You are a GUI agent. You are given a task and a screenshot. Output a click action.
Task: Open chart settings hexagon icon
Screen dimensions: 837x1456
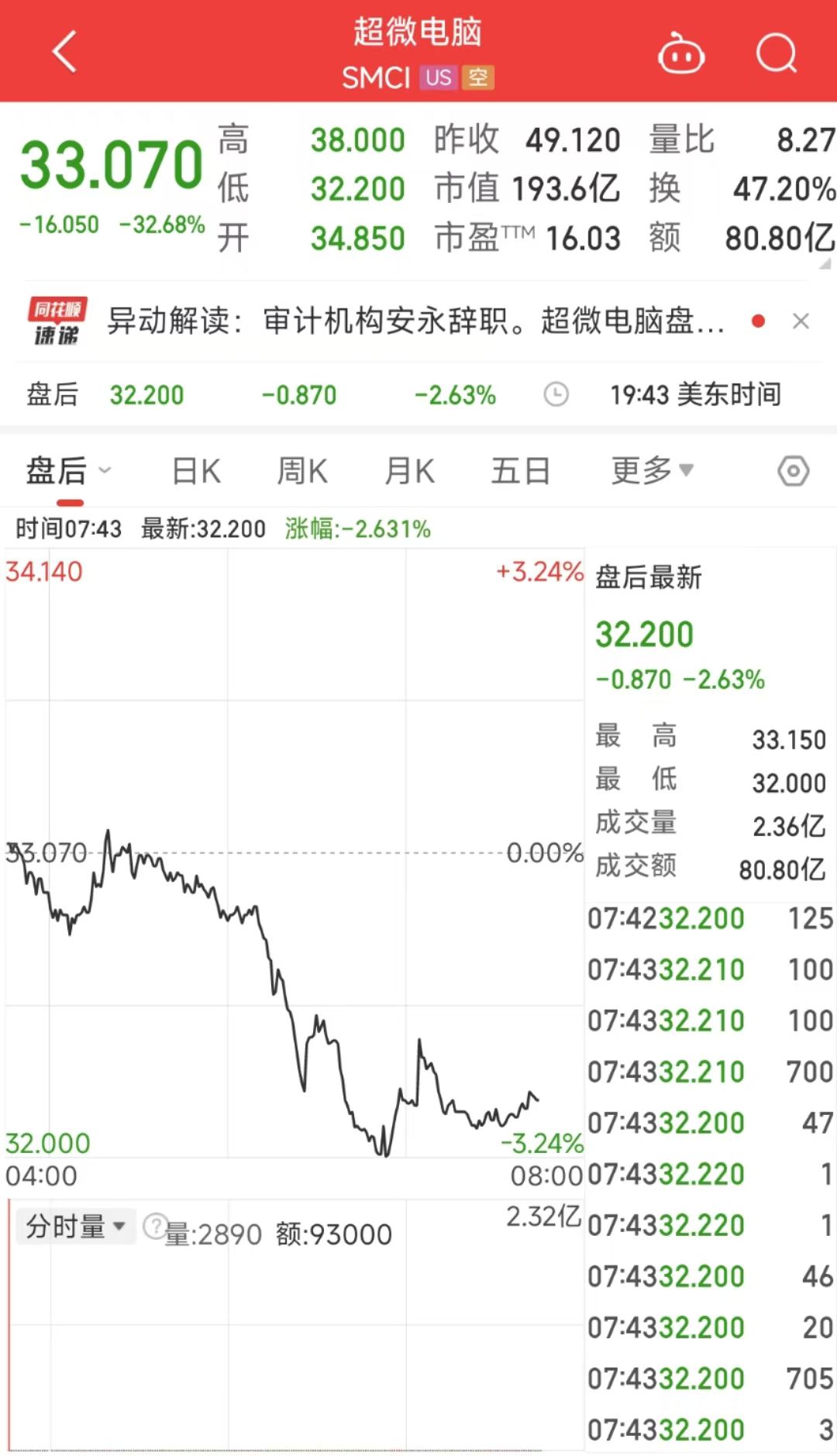point(793,471)
